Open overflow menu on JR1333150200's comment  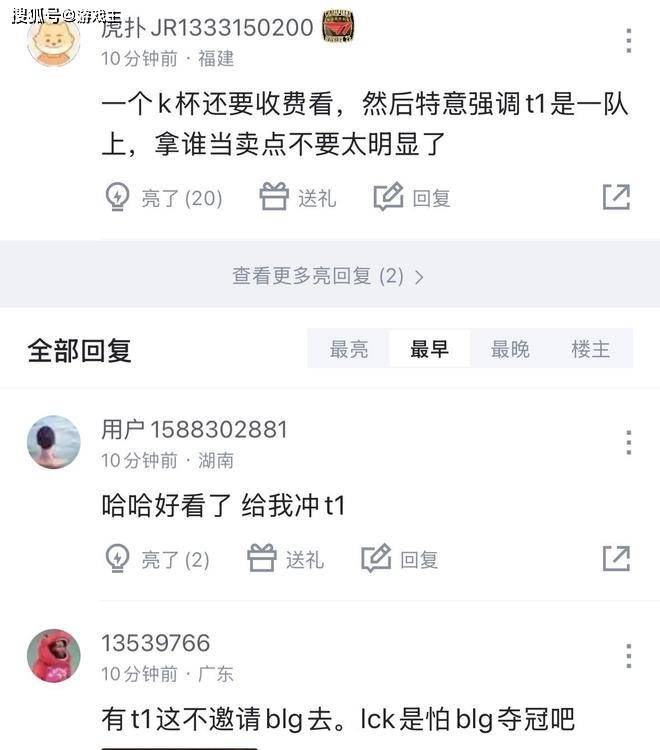[628, 41]
